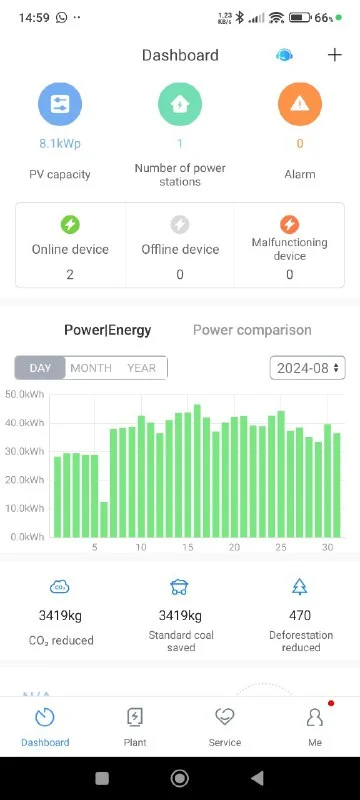Viewport: 360px width, 800px height.
Task: Open the Alarm warning icon
Action: point(300,104)
